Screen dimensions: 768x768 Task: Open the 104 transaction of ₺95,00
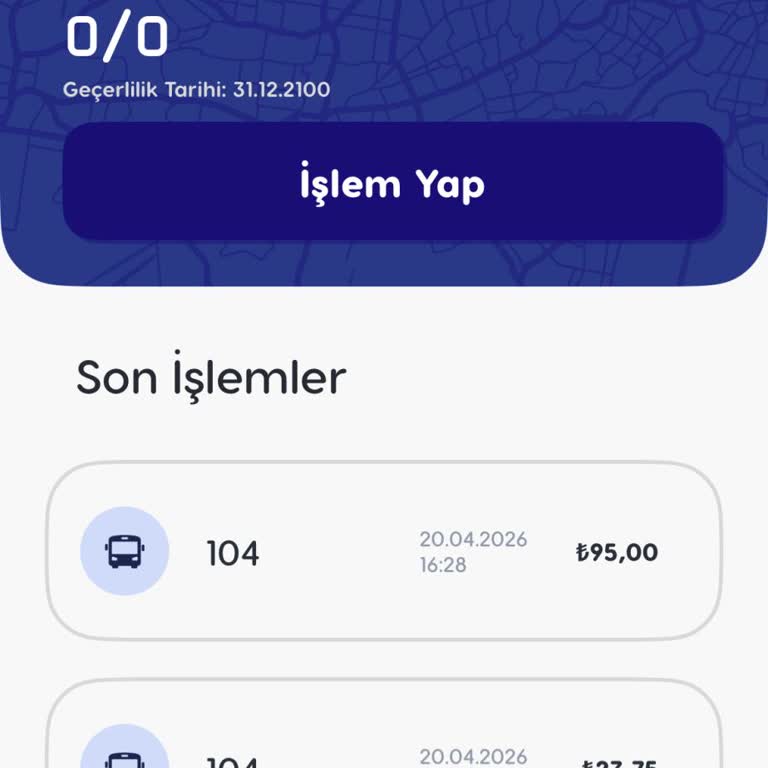tap(384, 551)
